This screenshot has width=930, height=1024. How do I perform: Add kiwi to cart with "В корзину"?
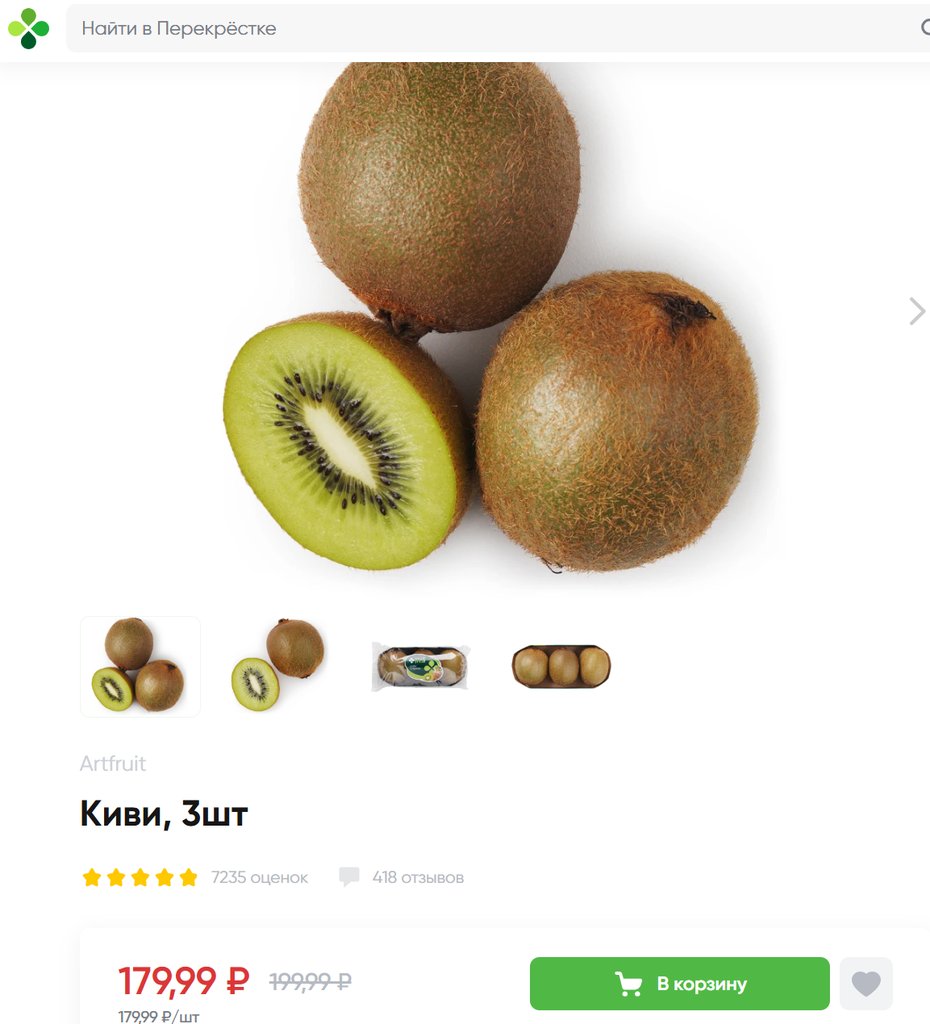coord(680,984)
